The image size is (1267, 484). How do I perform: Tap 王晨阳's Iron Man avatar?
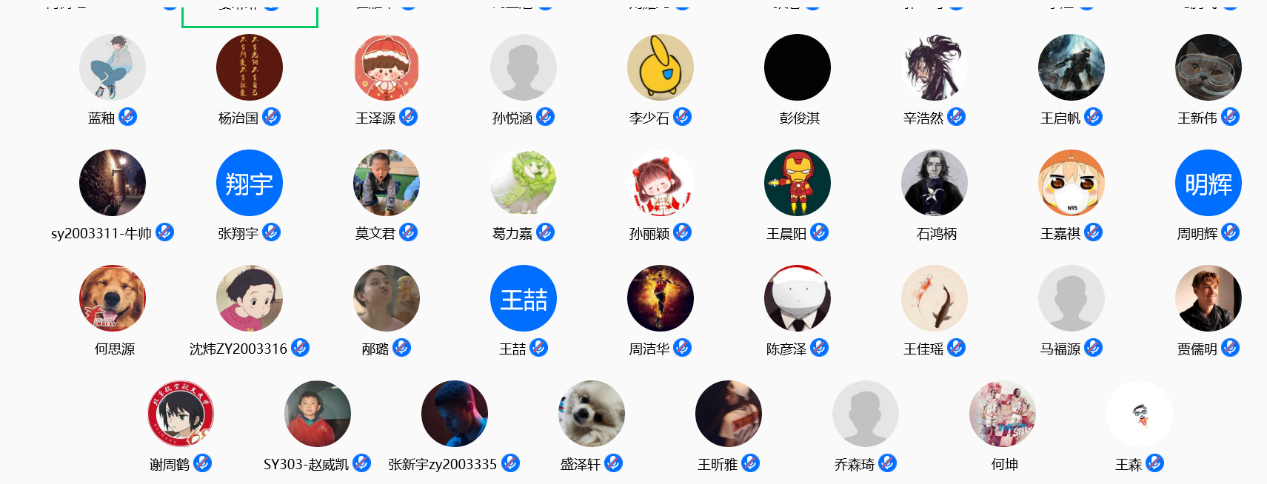[797, 183]
